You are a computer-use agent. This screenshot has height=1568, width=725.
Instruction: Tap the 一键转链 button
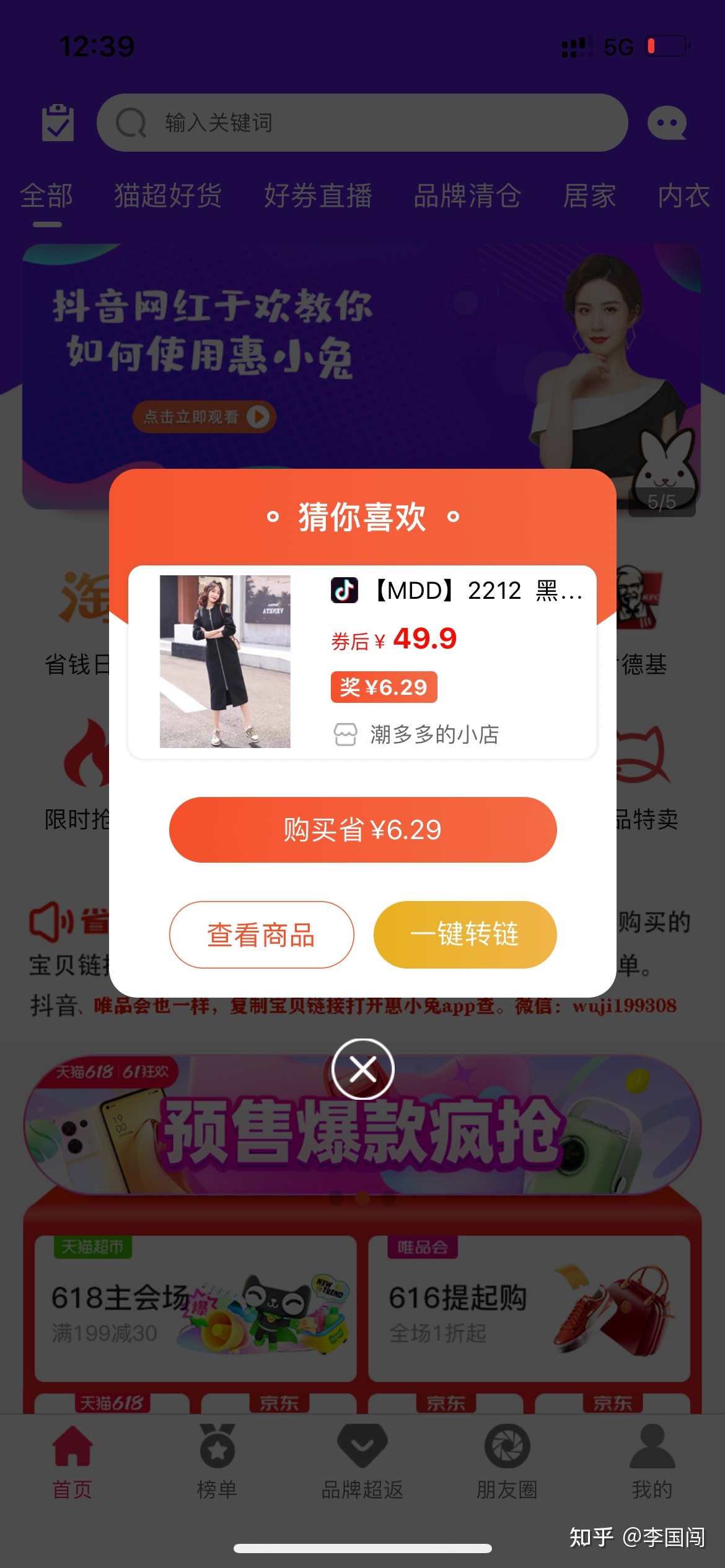coord(465,934)
